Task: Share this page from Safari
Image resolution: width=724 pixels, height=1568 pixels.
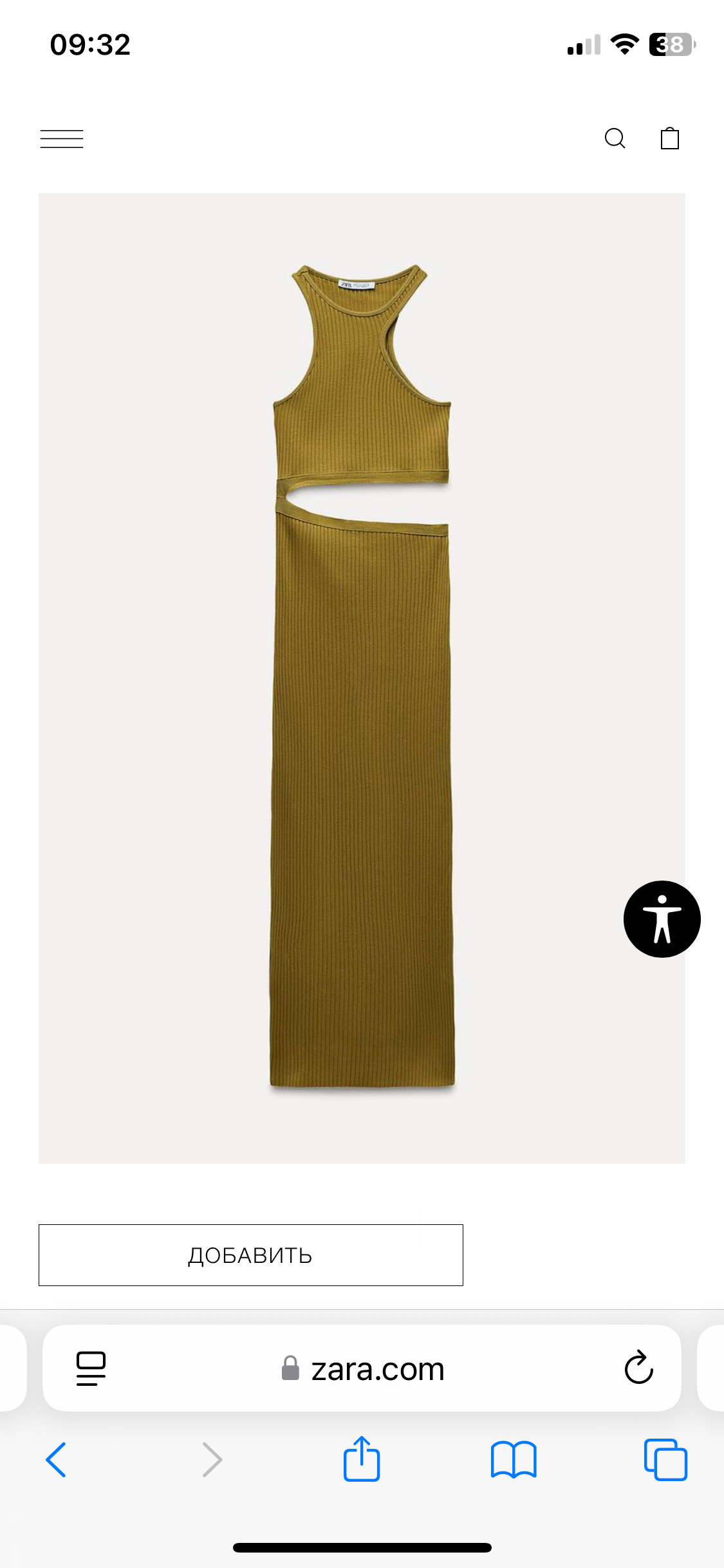Action: pos(362,1459)
